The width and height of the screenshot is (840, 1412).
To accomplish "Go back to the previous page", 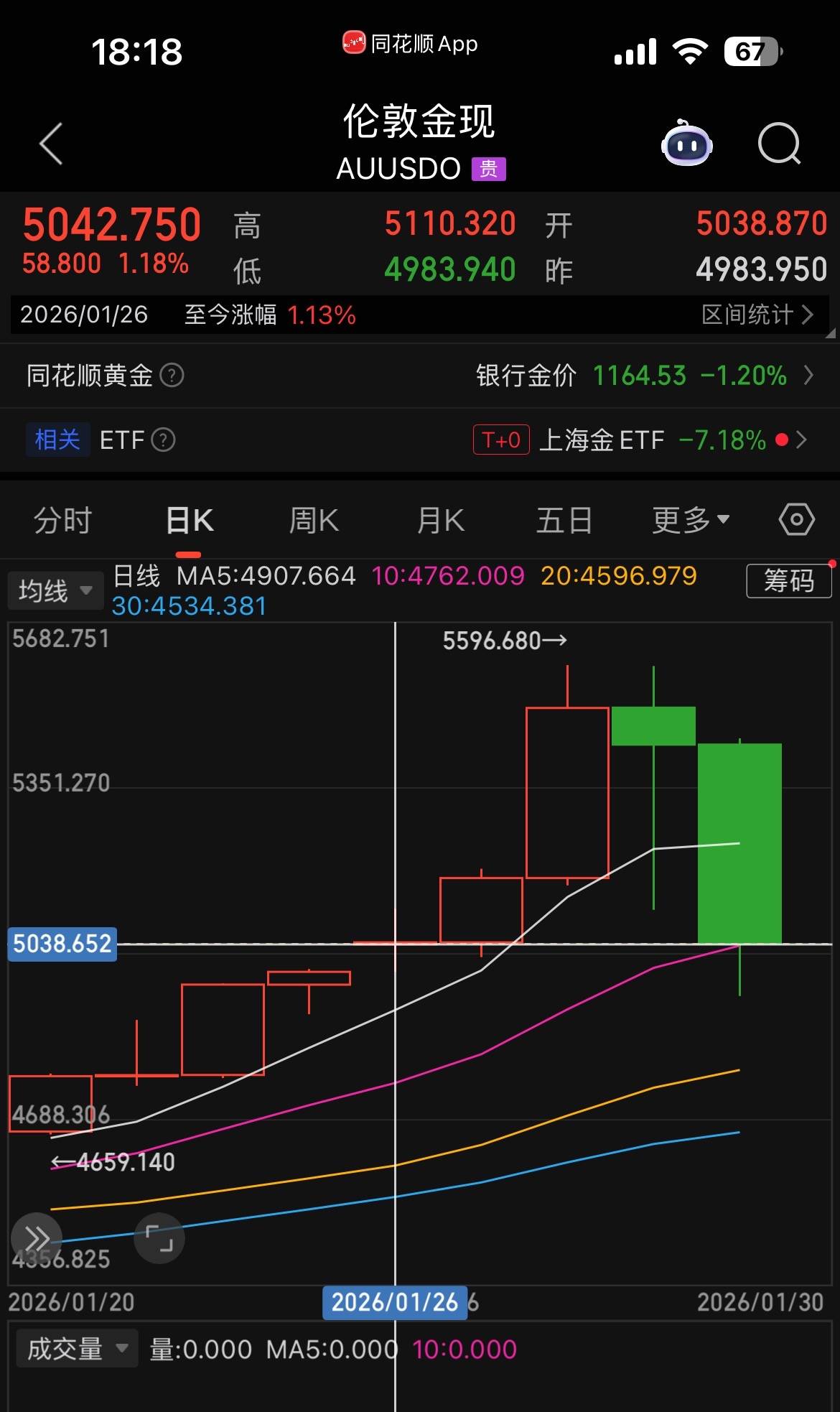I will coord(50,144).
